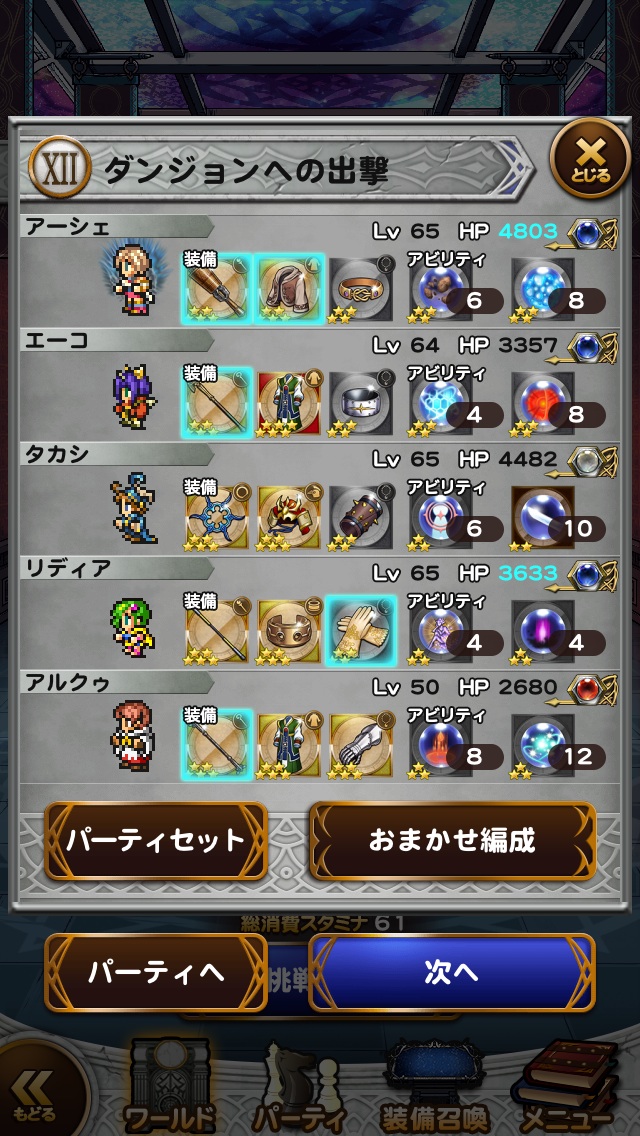Select エーコ's armor equipment slot
The image size is (640, 1136).
pos(289,402)
